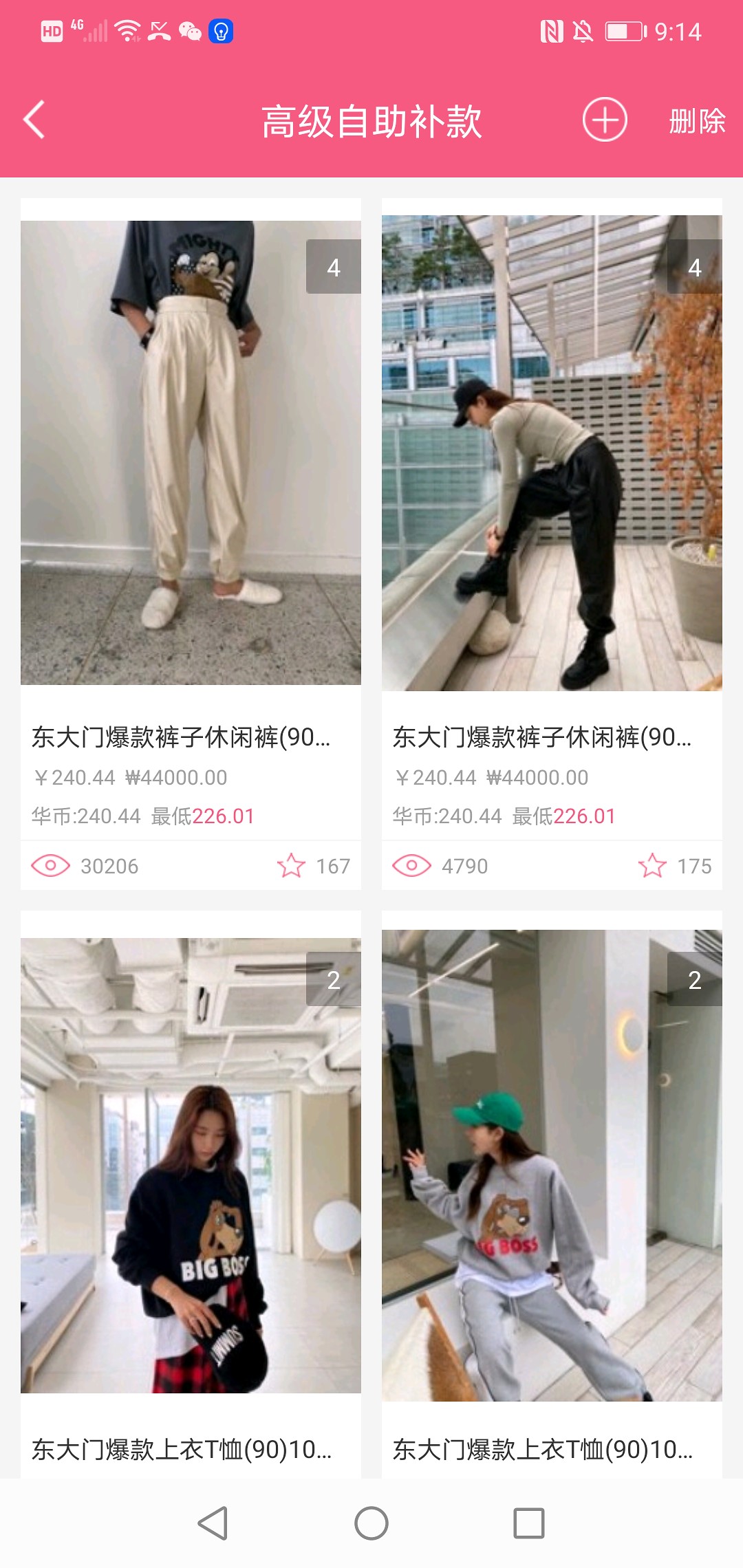
Task: Favorite the item with 167 stars
Action: [291, 866]
